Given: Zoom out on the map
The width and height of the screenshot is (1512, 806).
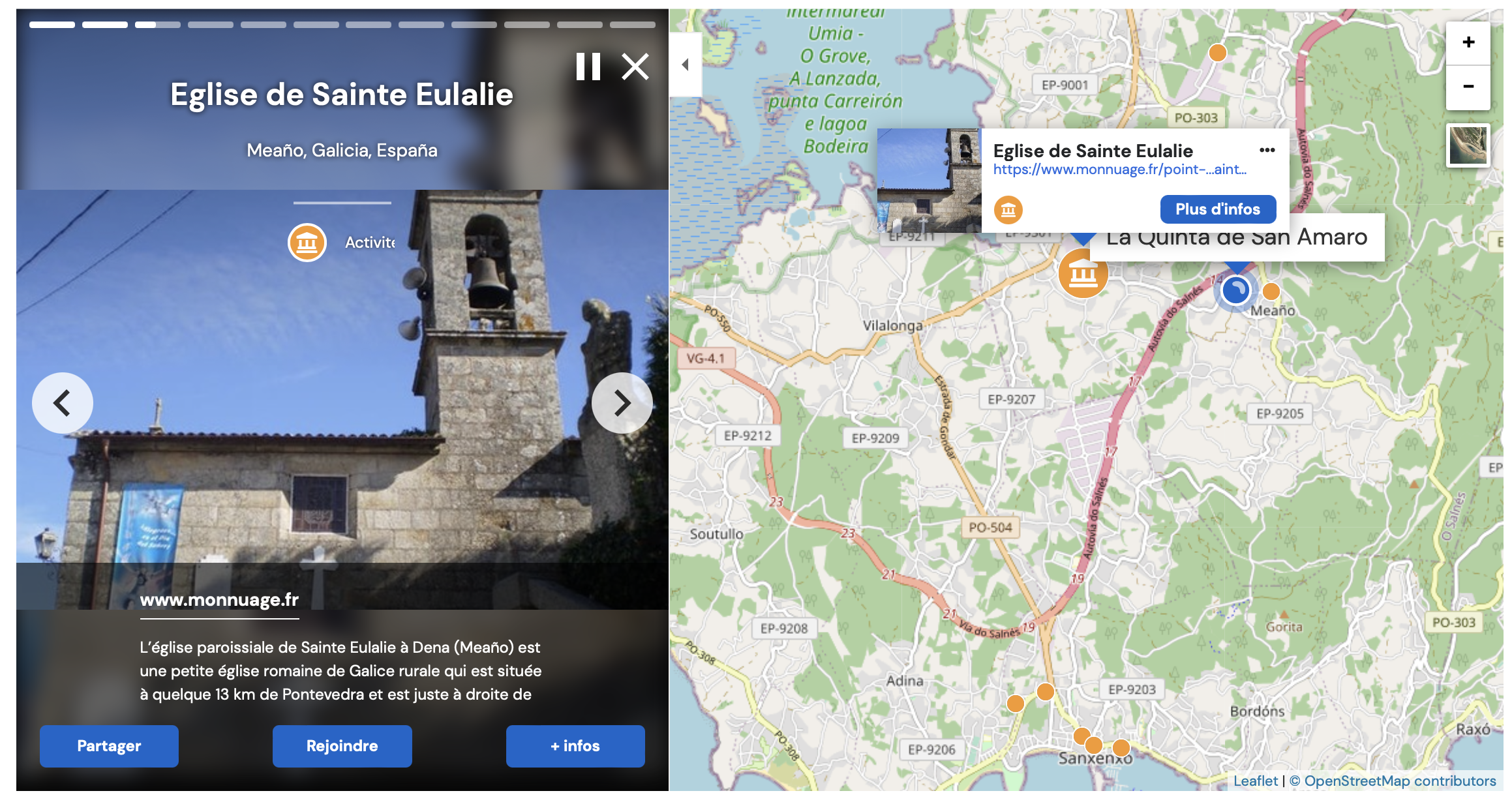Looking at the screenshot, I should click(1468, 87).
